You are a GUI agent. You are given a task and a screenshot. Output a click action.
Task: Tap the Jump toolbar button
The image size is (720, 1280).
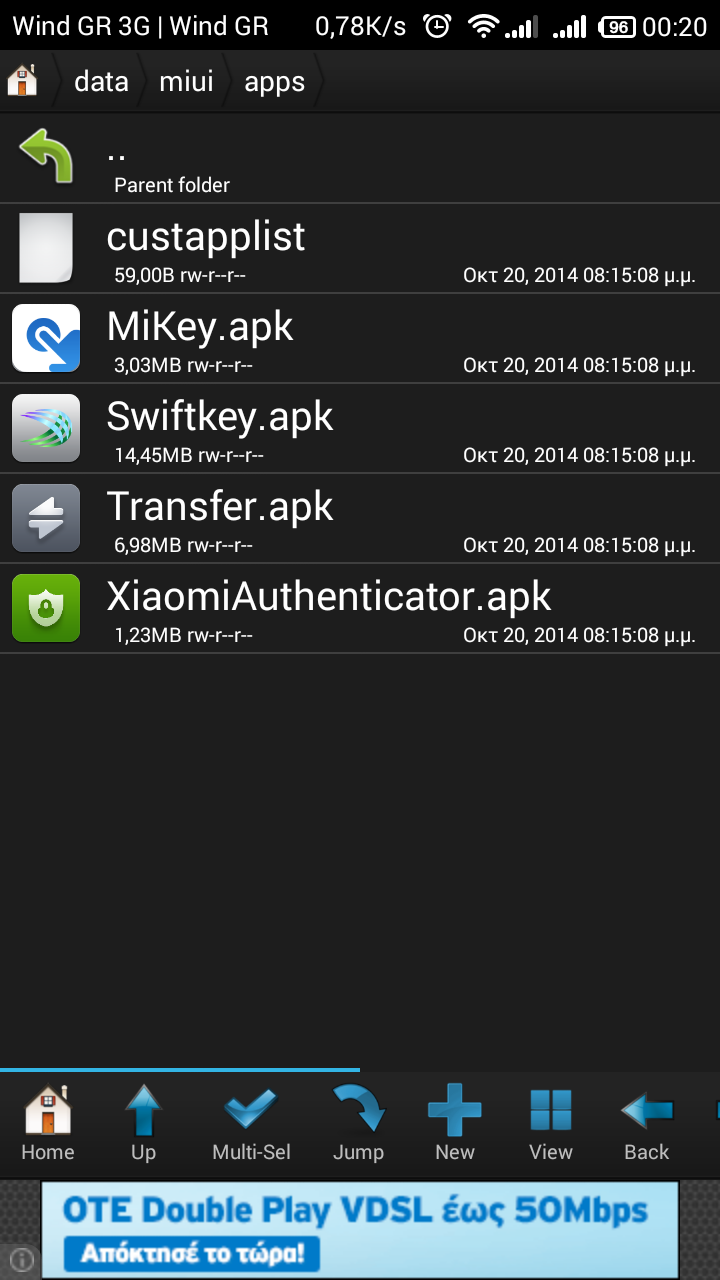(x=358, y=1124)
